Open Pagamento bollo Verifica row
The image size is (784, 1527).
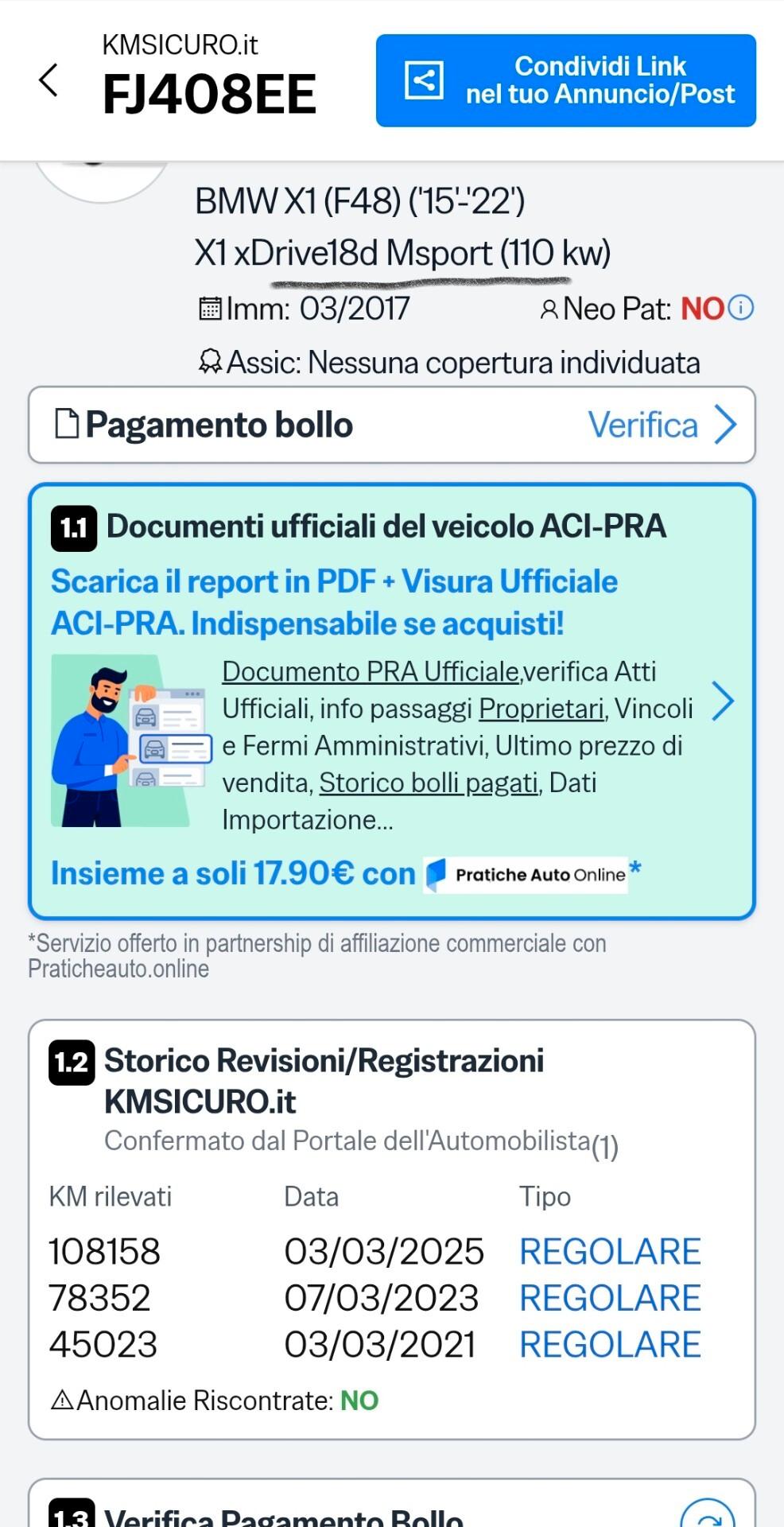(391, 425)
